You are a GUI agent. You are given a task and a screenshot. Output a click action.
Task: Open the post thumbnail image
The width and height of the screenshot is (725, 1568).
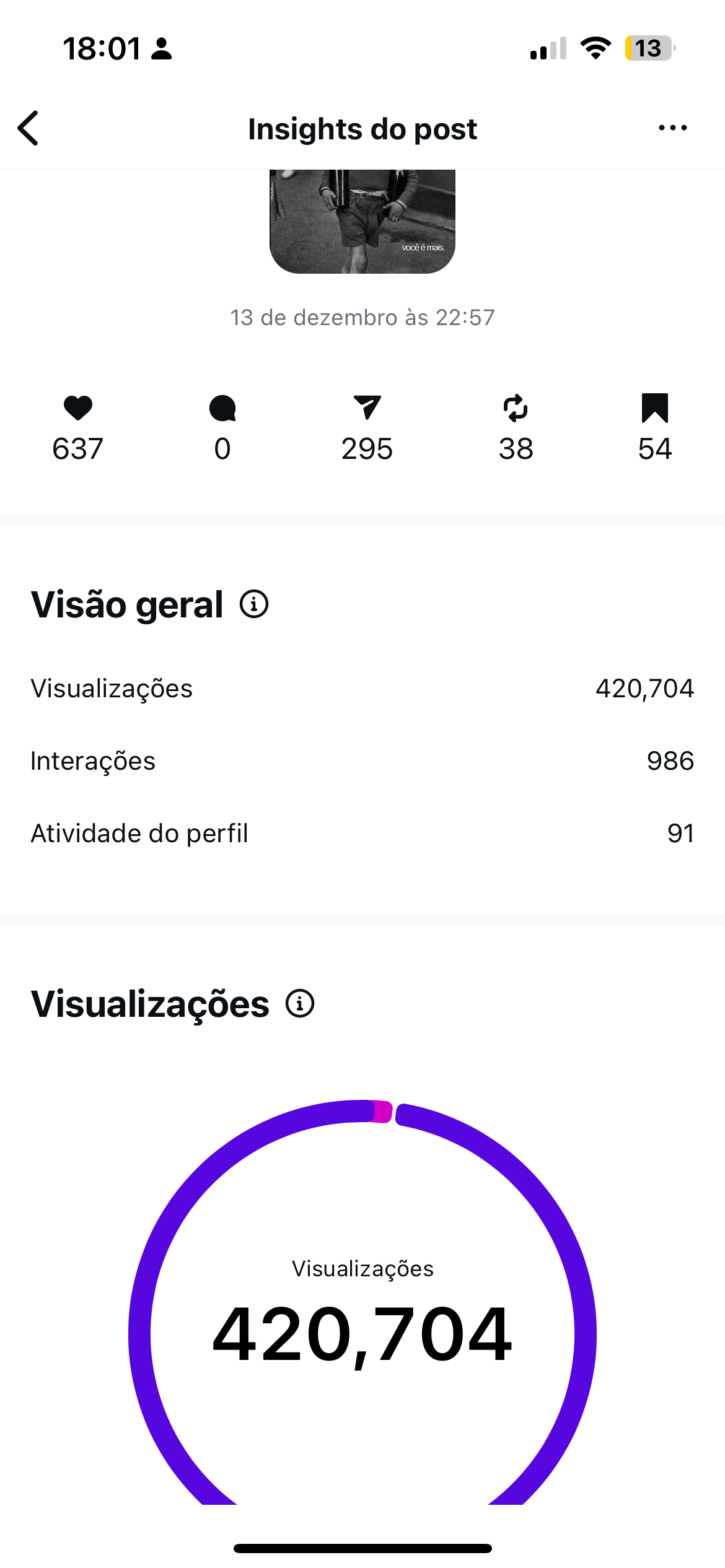(x=362, y=221)
